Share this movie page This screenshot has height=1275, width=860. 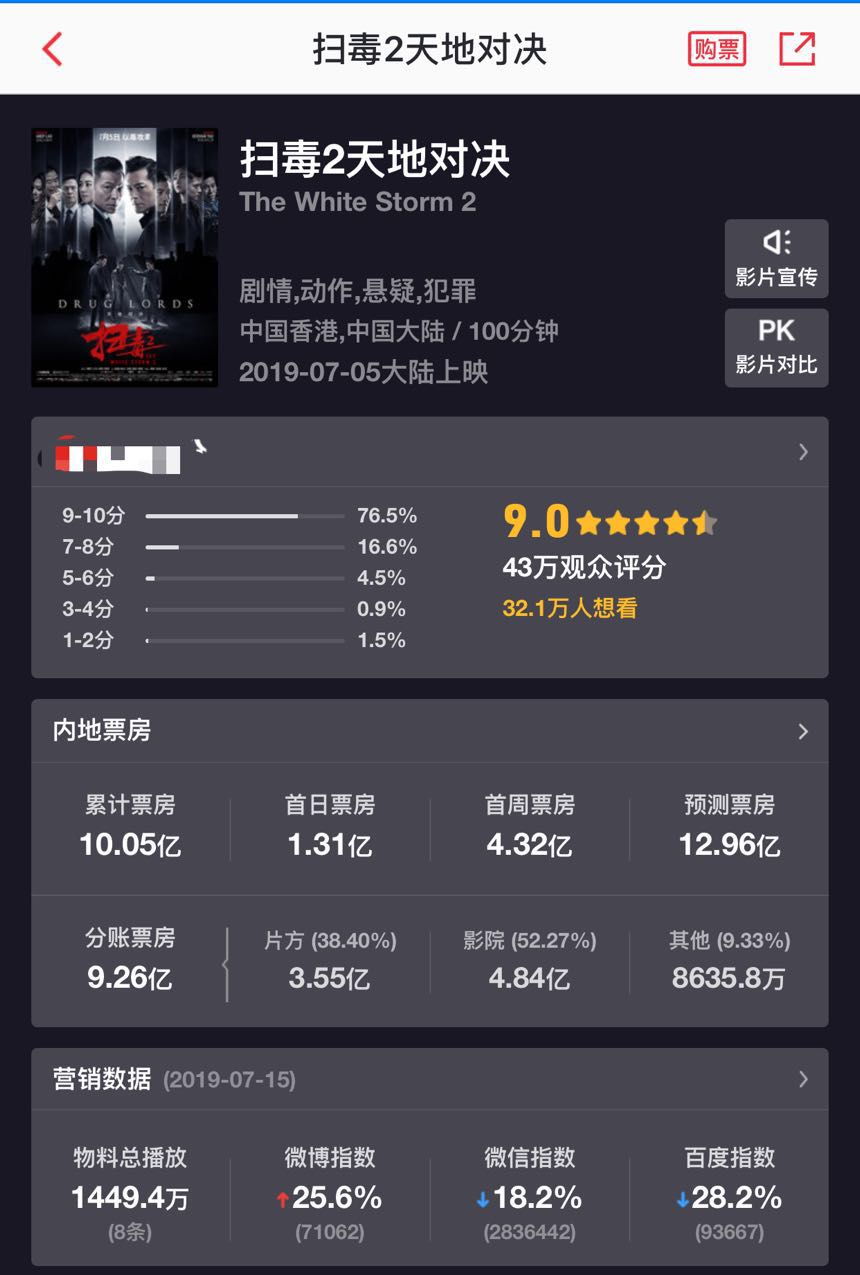(797, 49)
